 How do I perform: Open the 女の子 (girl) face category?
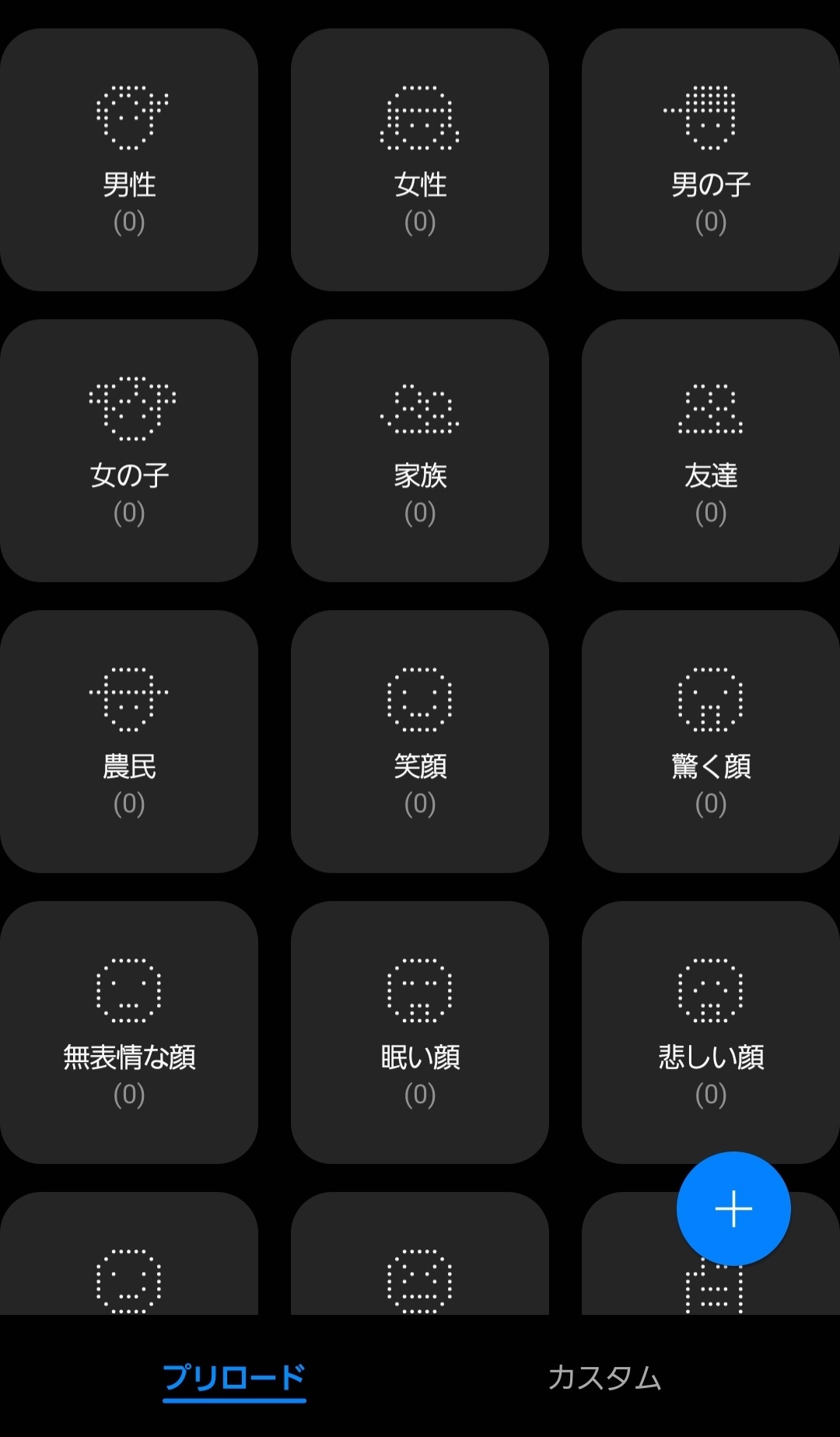tap(129, 447)
